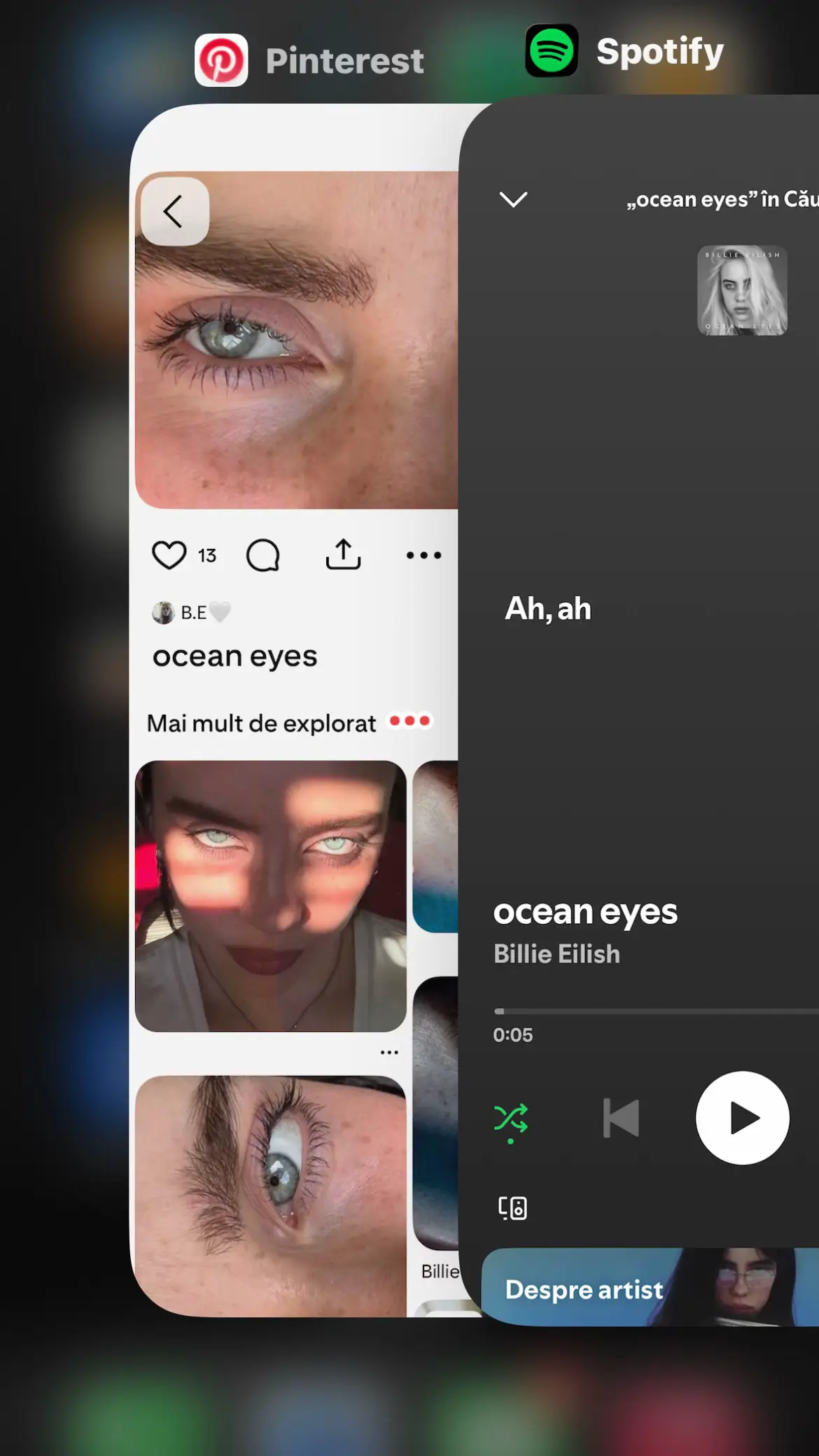Open the sunlit face pin thumbnail
The image size is (819, 1456).
click(x=271, y=896)
